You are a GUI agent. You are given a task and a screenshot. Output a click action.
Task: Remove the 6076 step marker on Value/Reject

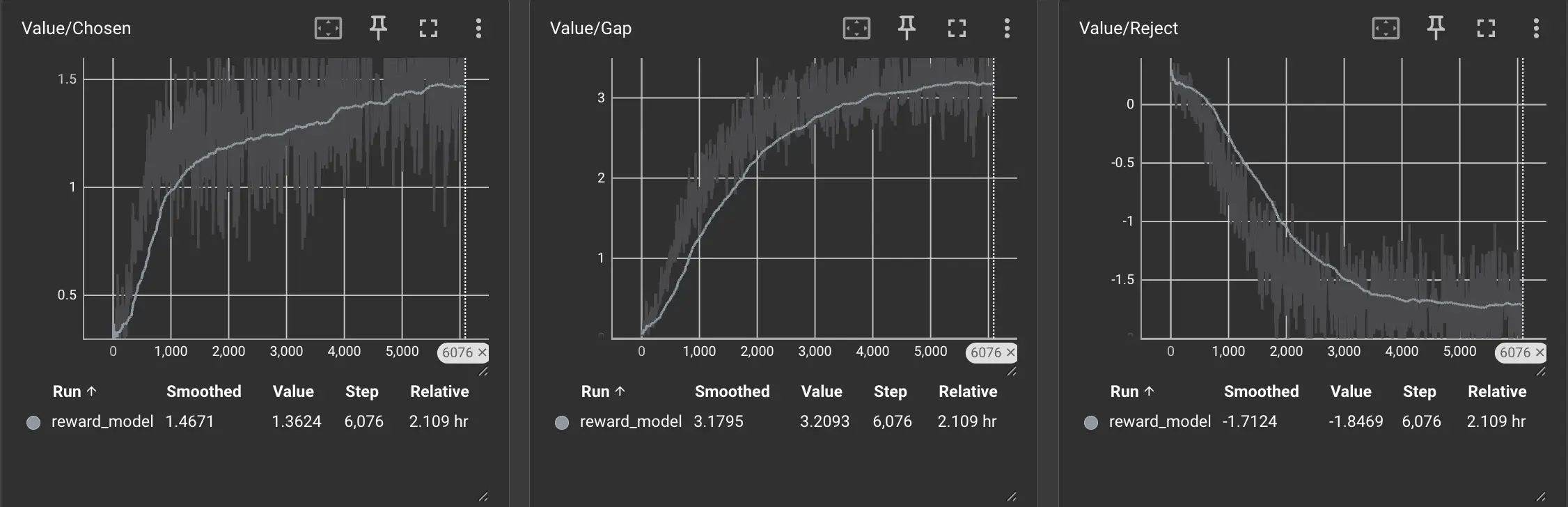[1539, 352]
